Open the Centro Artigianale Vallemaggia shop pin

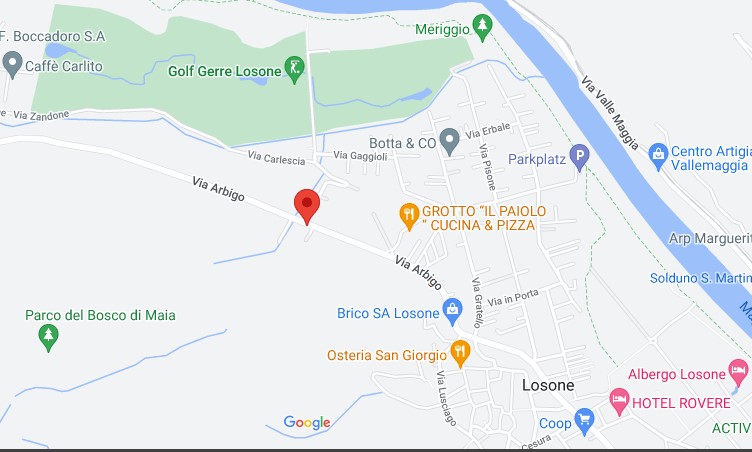(x=658, y=154)
